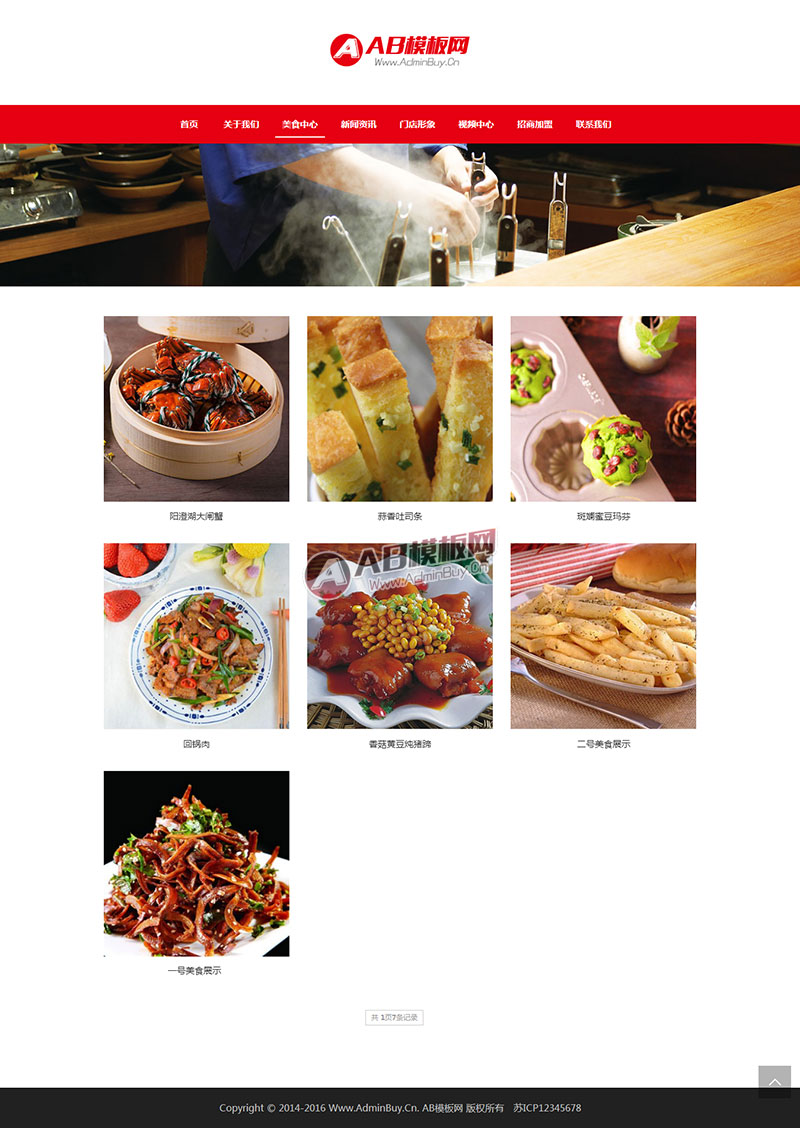Tap the 招商加盟 nav item
Screen dimensions: 800x1128
[x=535, y=124]
